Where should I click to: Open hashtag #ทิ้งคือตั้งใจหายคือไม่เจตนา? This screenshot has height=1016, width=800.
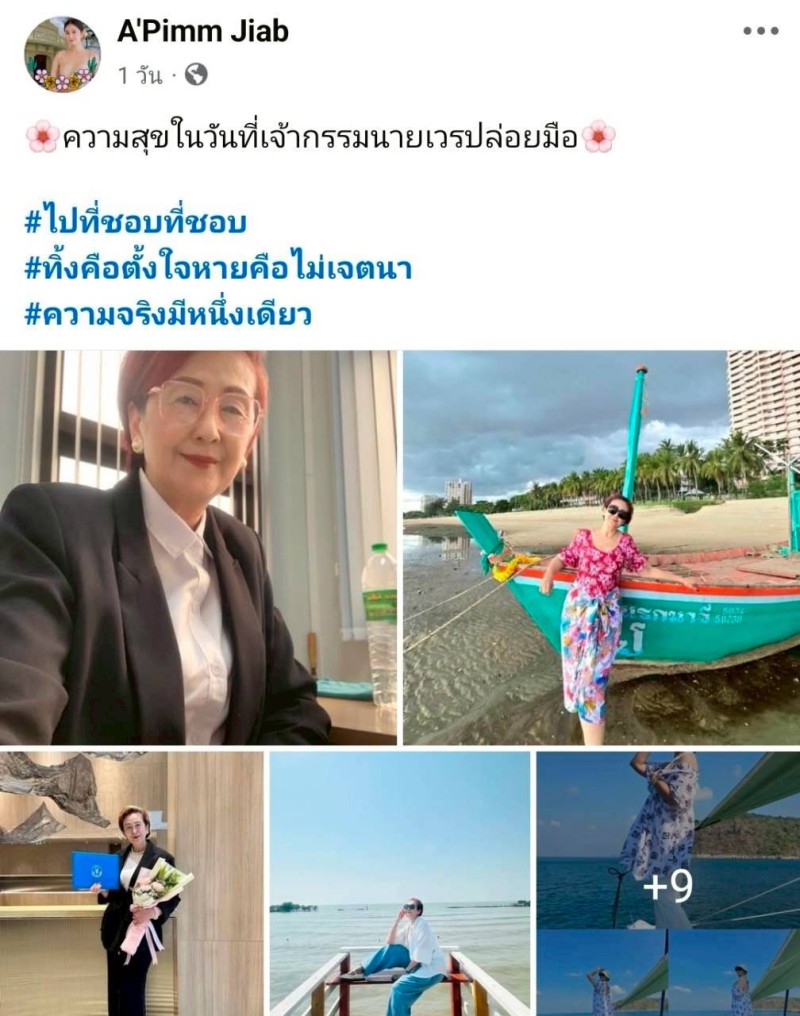coord(218,268)
